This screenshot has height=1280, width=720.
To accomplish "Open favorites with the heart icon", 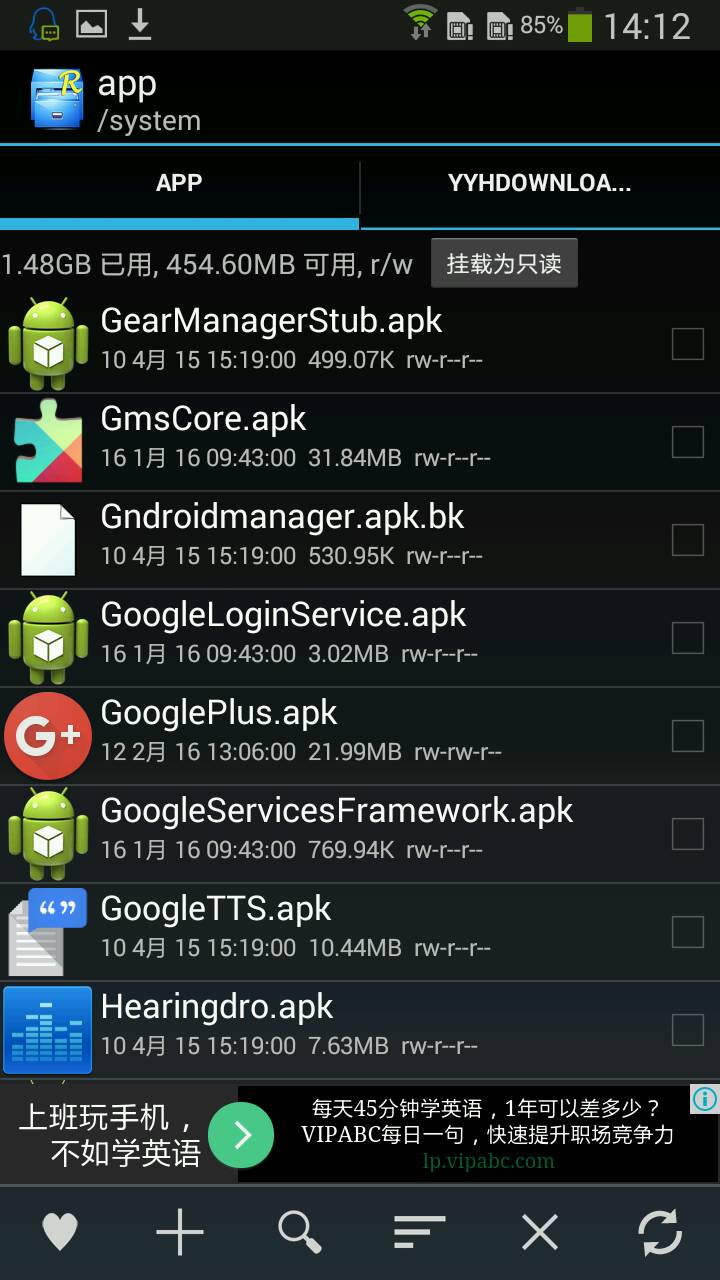I will coord(60,1232).
